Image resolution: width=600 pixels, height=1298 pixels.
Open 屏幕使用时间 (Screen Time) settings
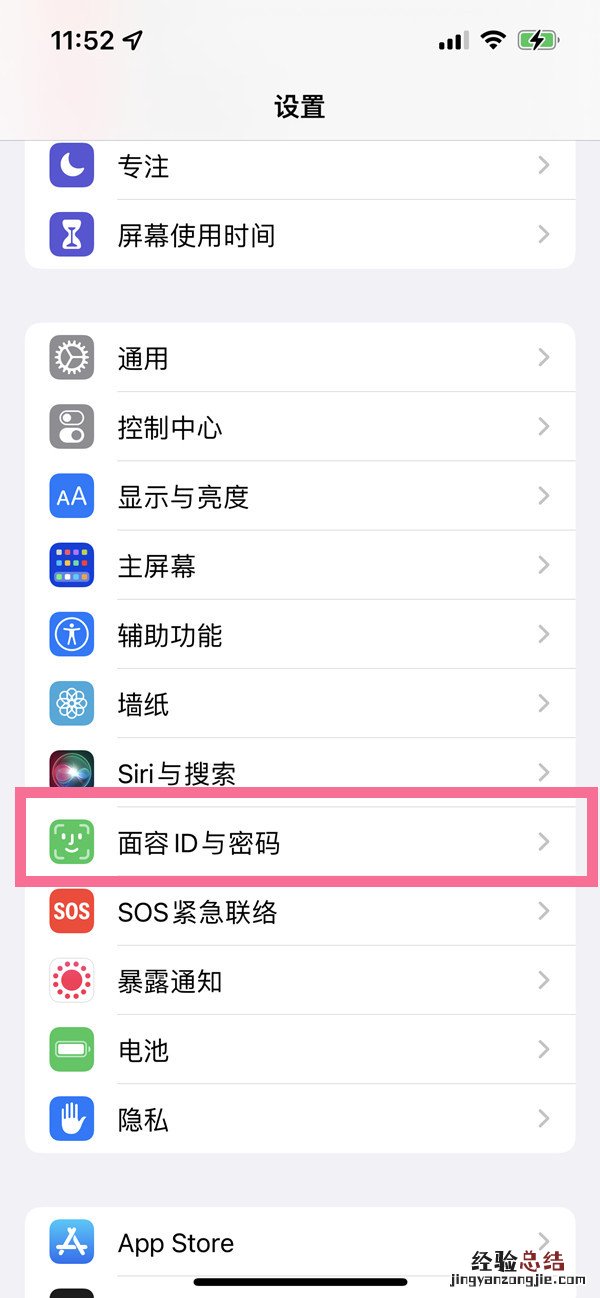300,236
